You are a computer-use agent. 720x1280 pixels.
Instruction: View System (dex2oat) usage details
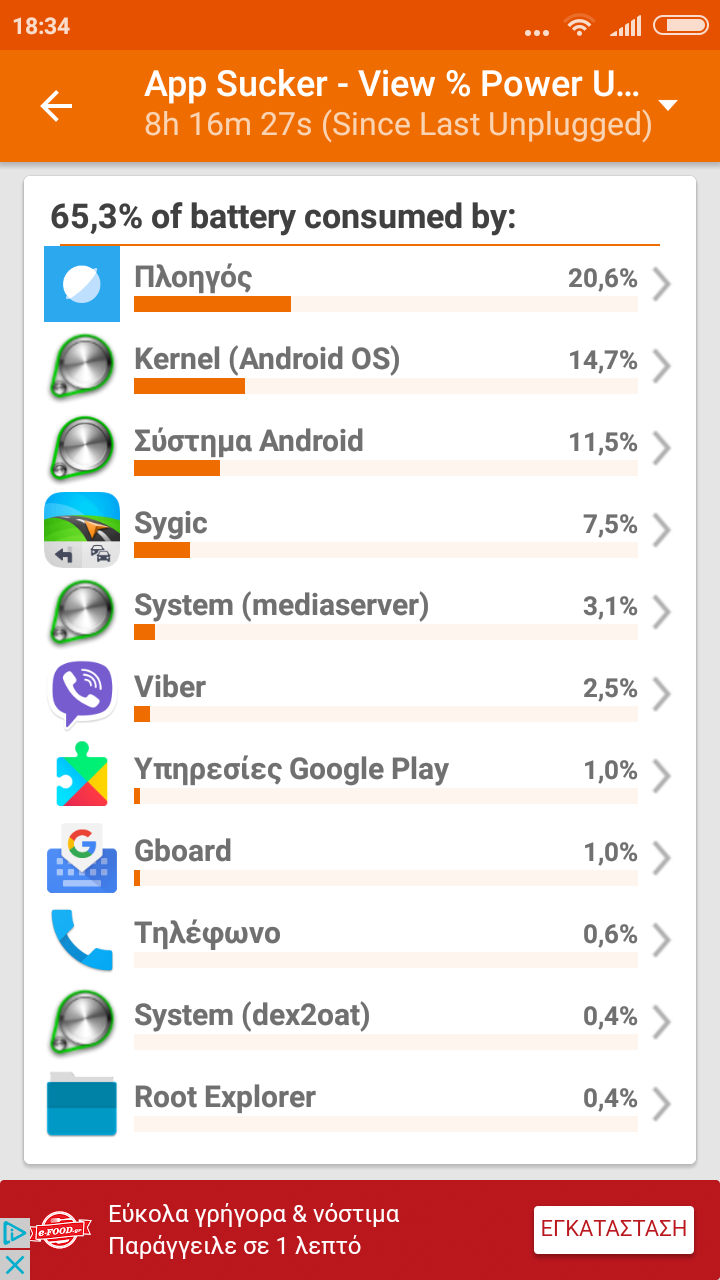click(x=360, y=1023)
